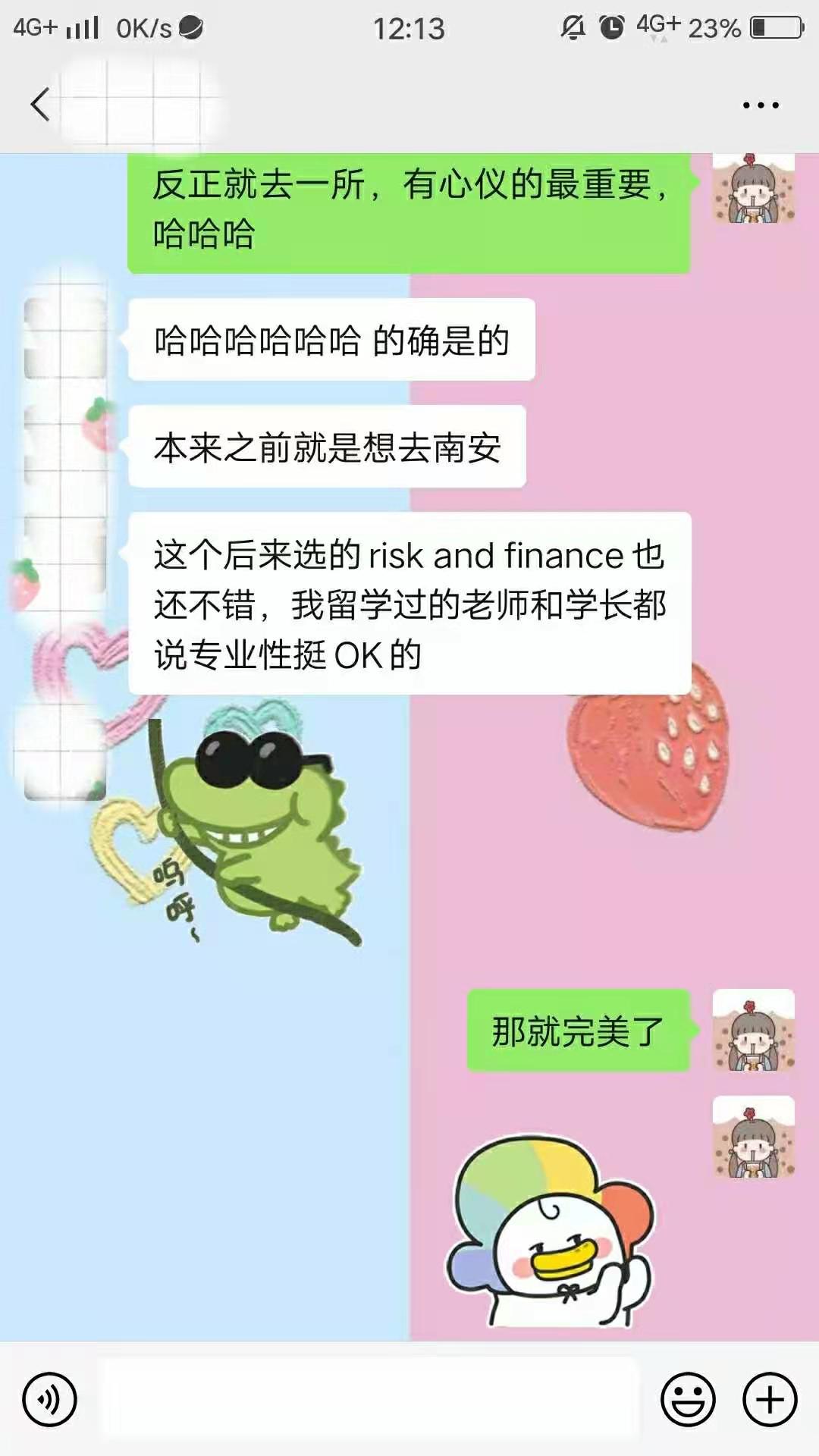819x1456 pixels.
Task: Switch to voice message input
Action: point(50,1399)
